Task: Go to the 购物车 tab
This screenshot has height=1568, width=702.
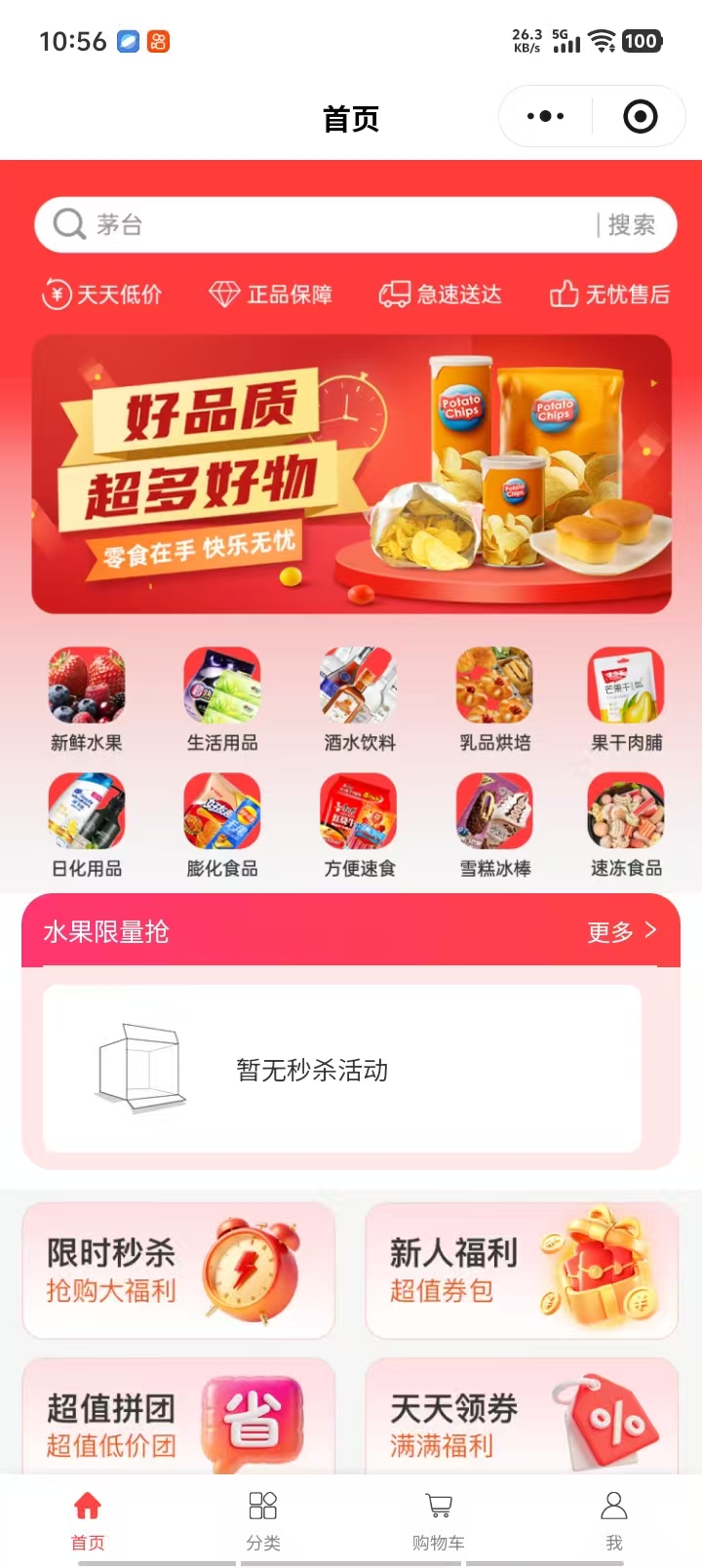Action: pos(439,1519)
